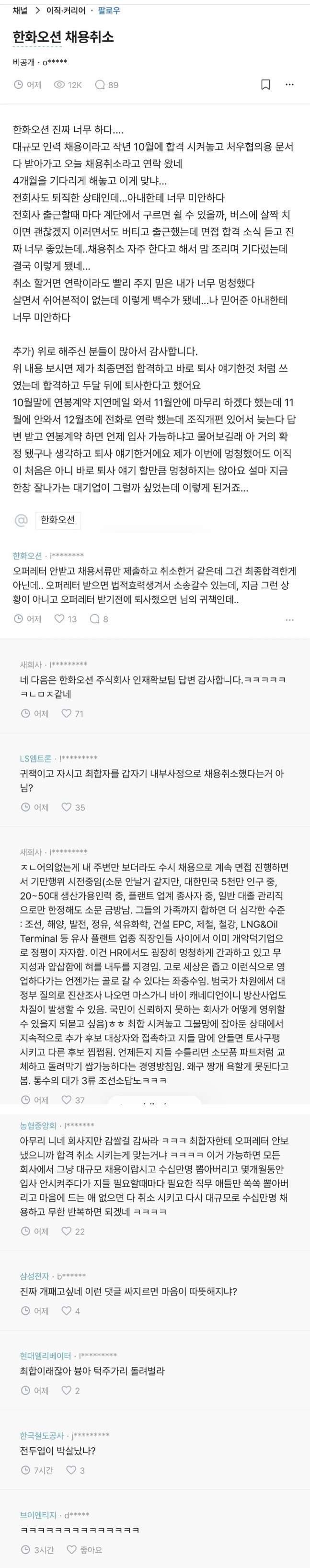Open the LS엠트론 company name link
The height and width of the screenshot is (1568, 310).
pos(36,758)
